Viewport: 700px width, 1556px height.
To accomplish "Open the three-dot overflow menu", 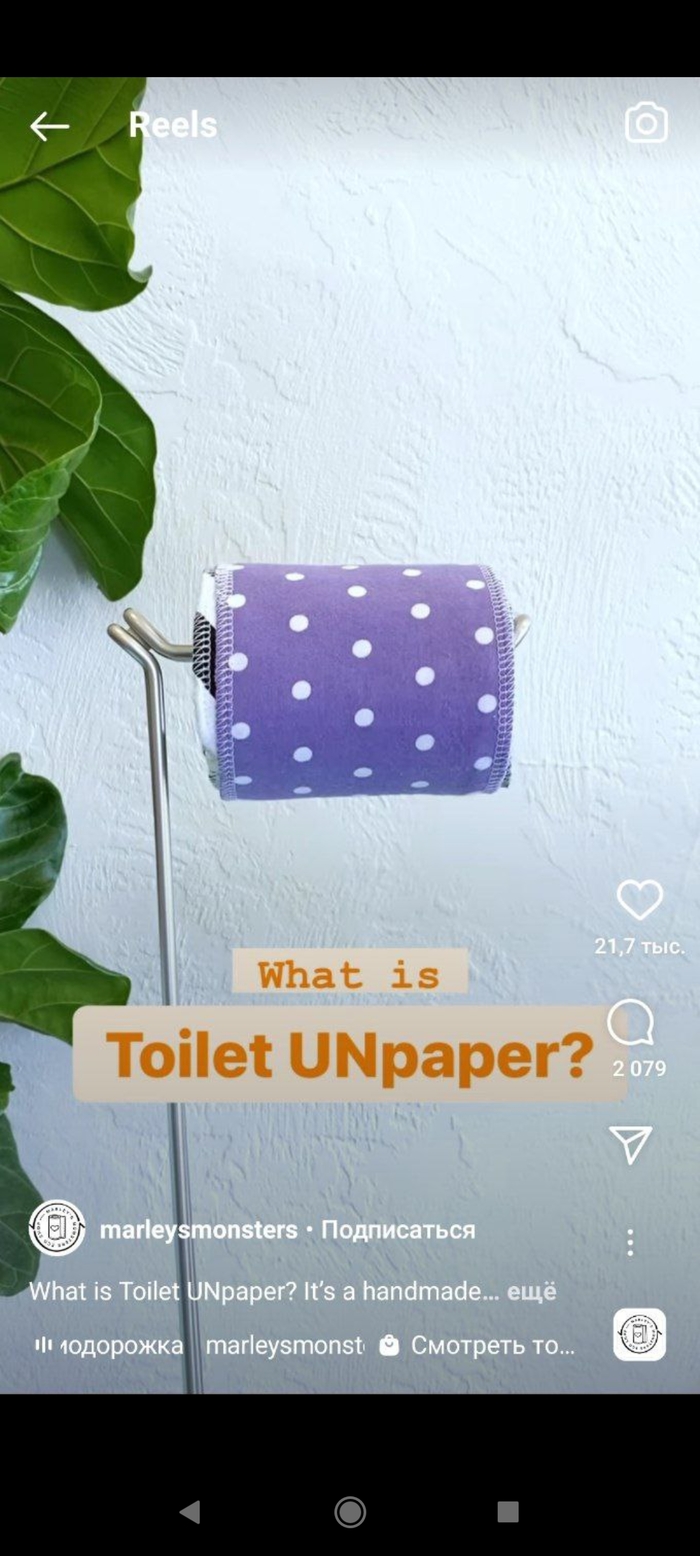I will point(630,1243).
